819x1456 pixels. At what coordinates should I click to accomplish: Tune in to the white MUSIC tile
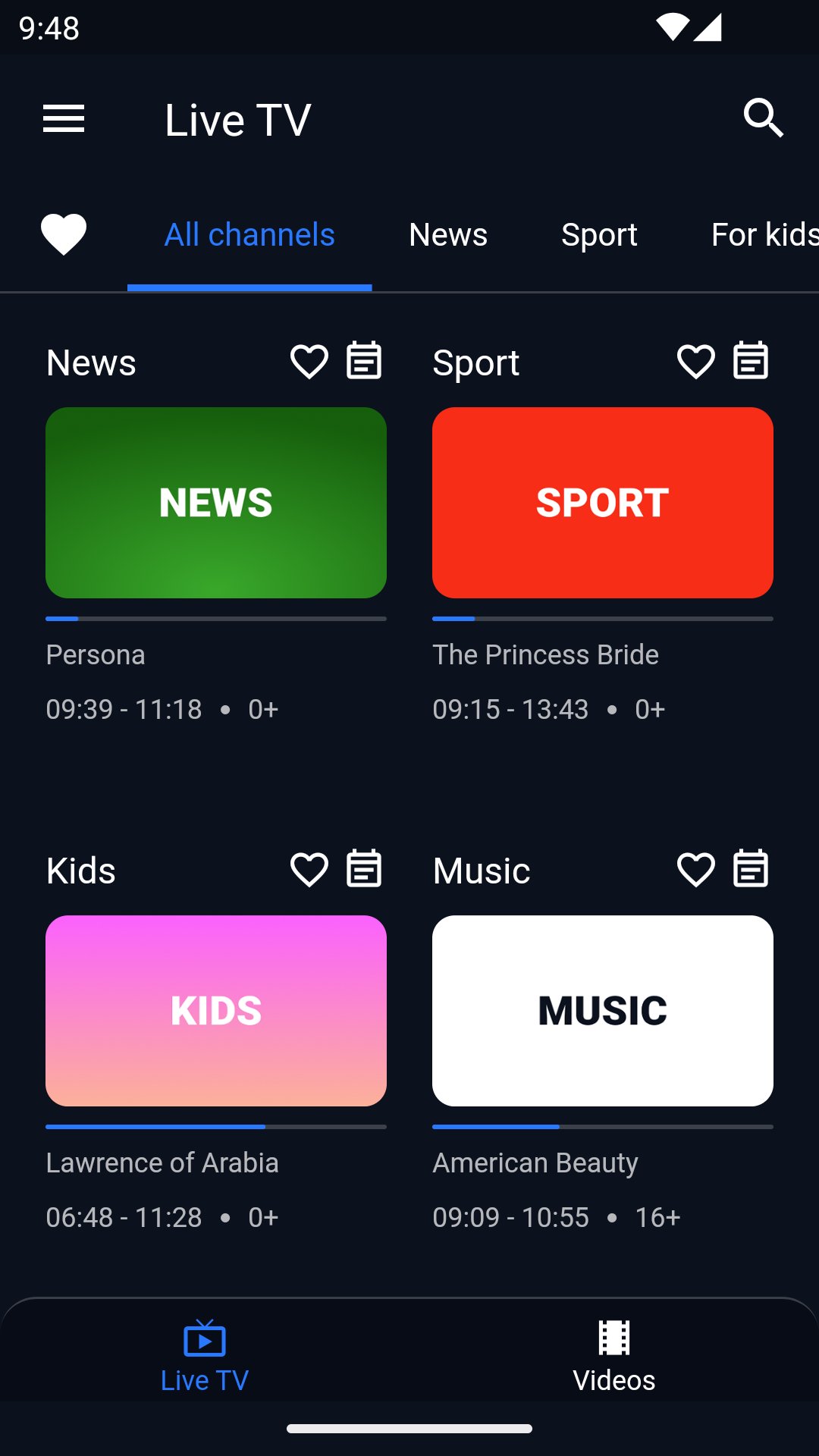tap(603, 1011)
